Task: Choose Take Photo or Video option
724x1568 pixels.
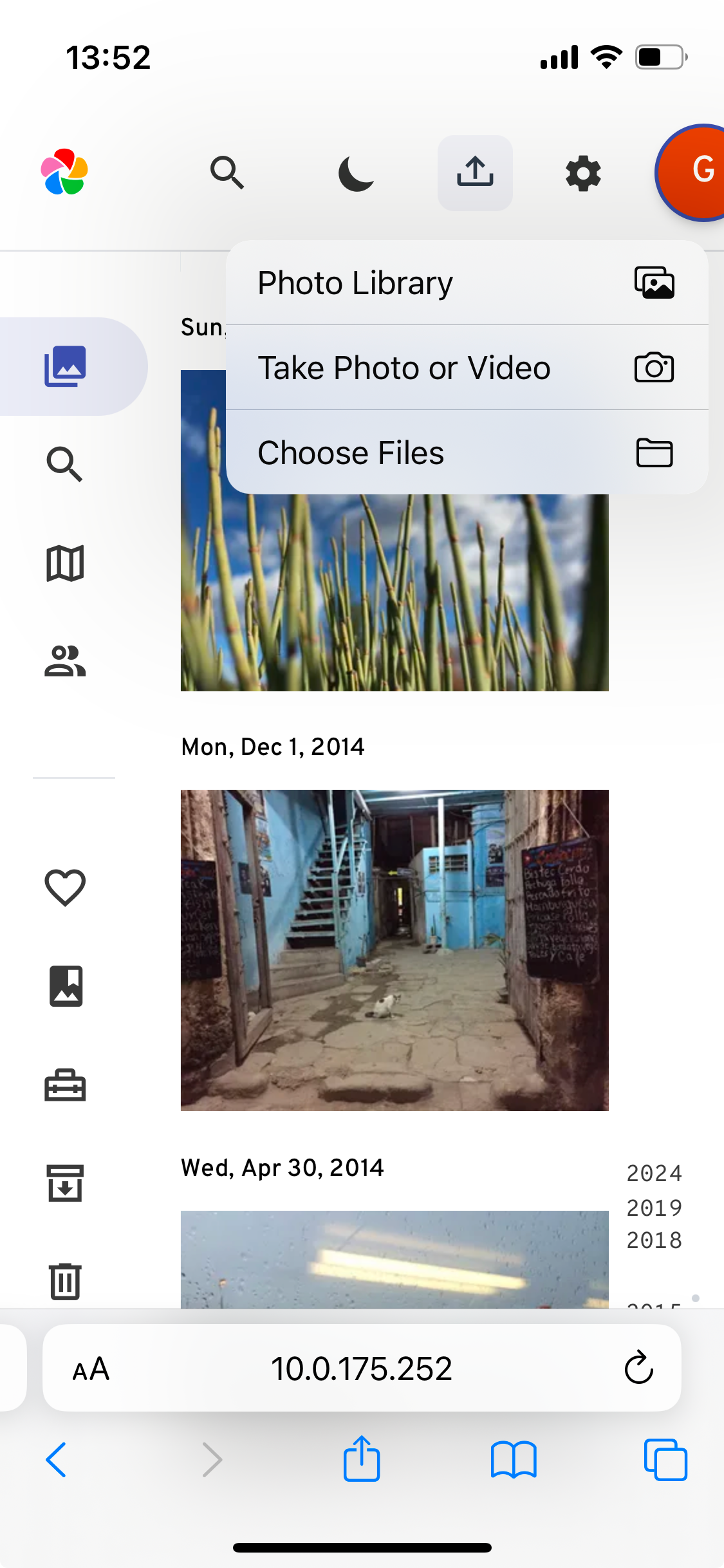Action: (467, 368)
